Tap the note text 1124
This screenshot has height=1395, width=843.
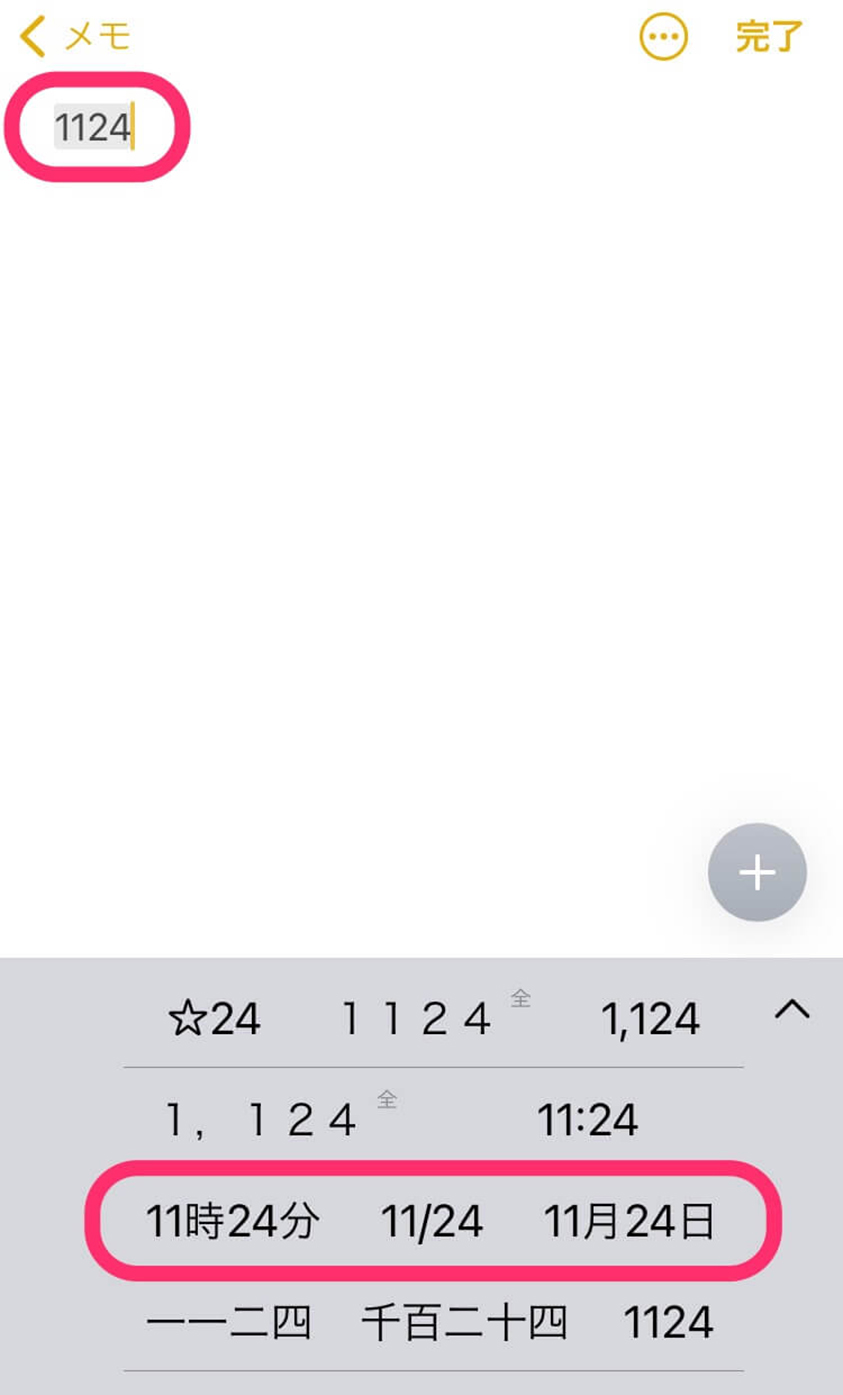(x=92, y=127)
